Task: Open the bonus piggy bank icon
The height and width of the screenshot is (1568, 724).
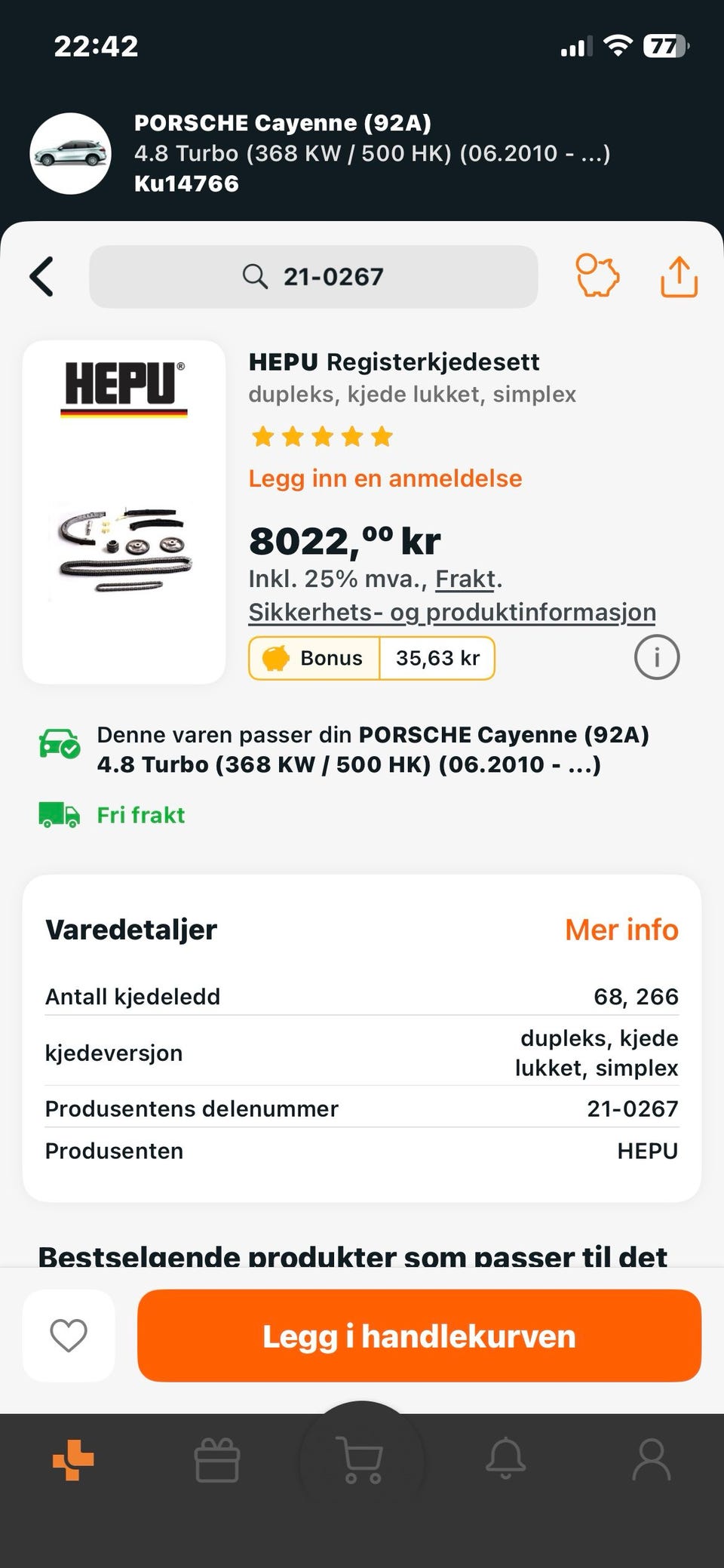Action: (597, 277)
